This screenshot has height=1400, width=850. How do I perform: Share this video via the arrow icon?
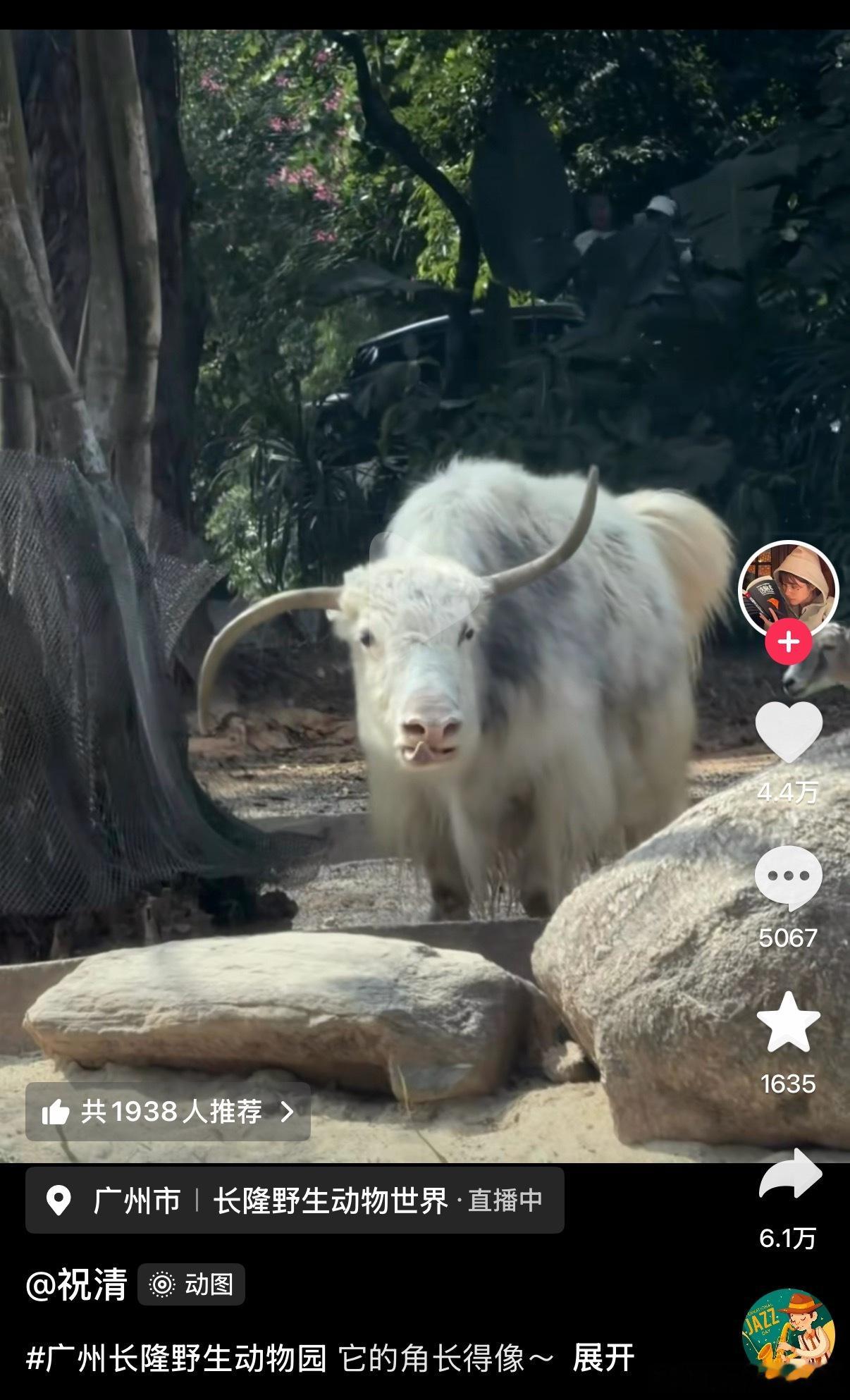(x=789, y=1174)
